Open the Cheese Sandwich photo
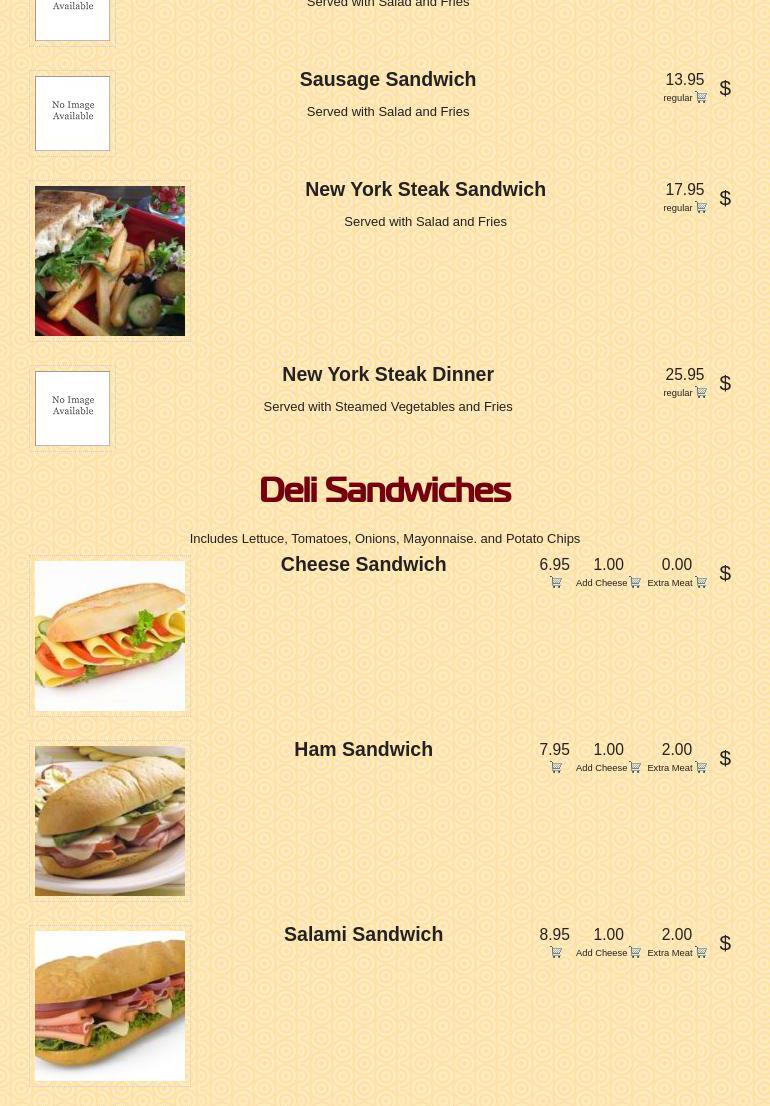770x1106 pixels. tap(110, 636)
